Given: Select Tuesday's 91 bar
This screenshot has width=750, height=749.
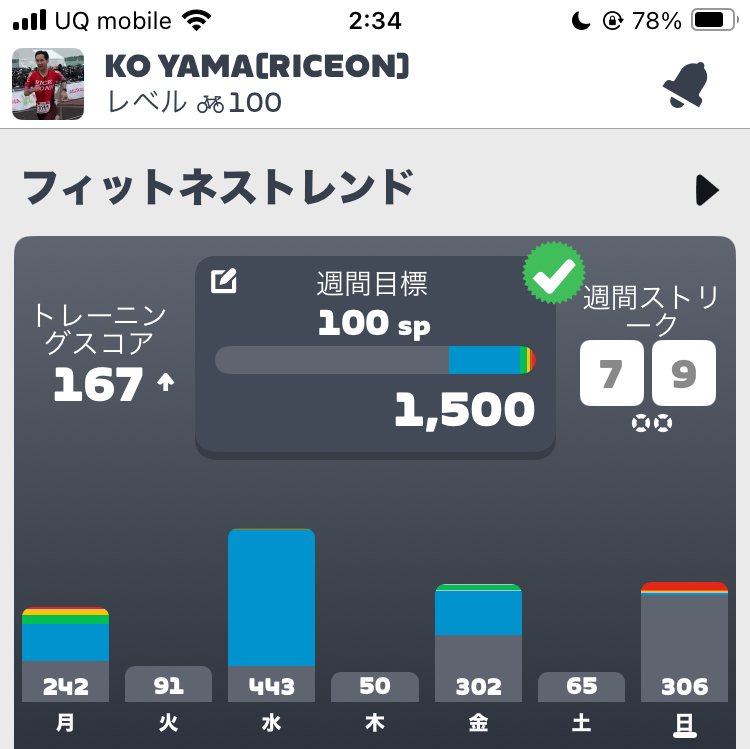Looking at the screenshot, I should click(168, 685).
